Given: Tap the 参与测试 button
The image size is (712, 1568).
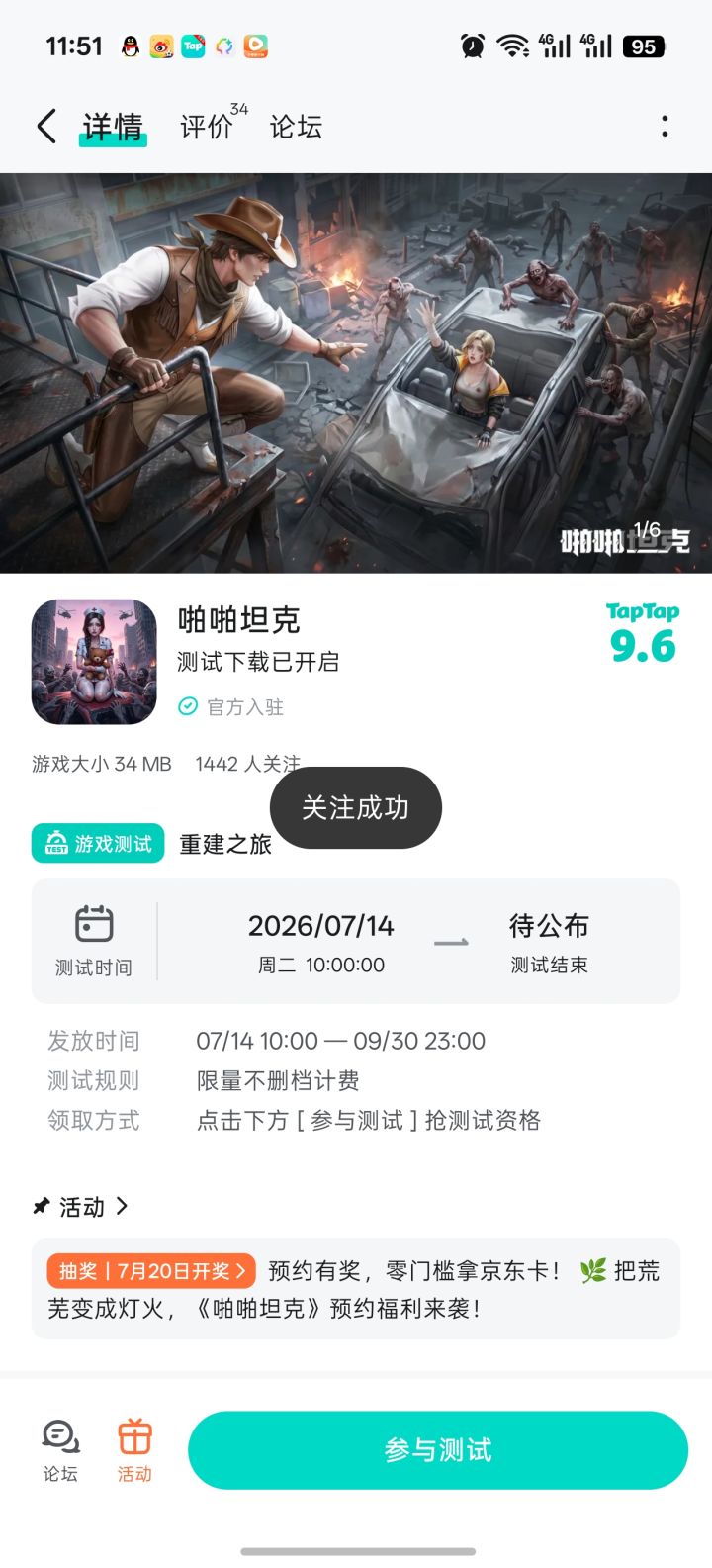Looking at the screenshot, I should pyautogui.click(x=438, y=1450).
